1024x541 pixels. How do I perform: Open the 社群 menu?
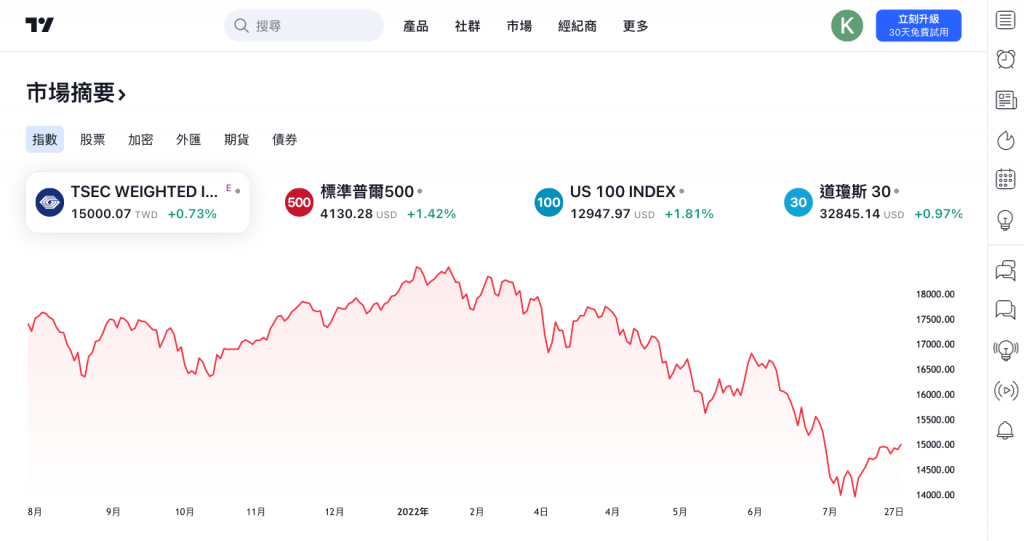467,26
